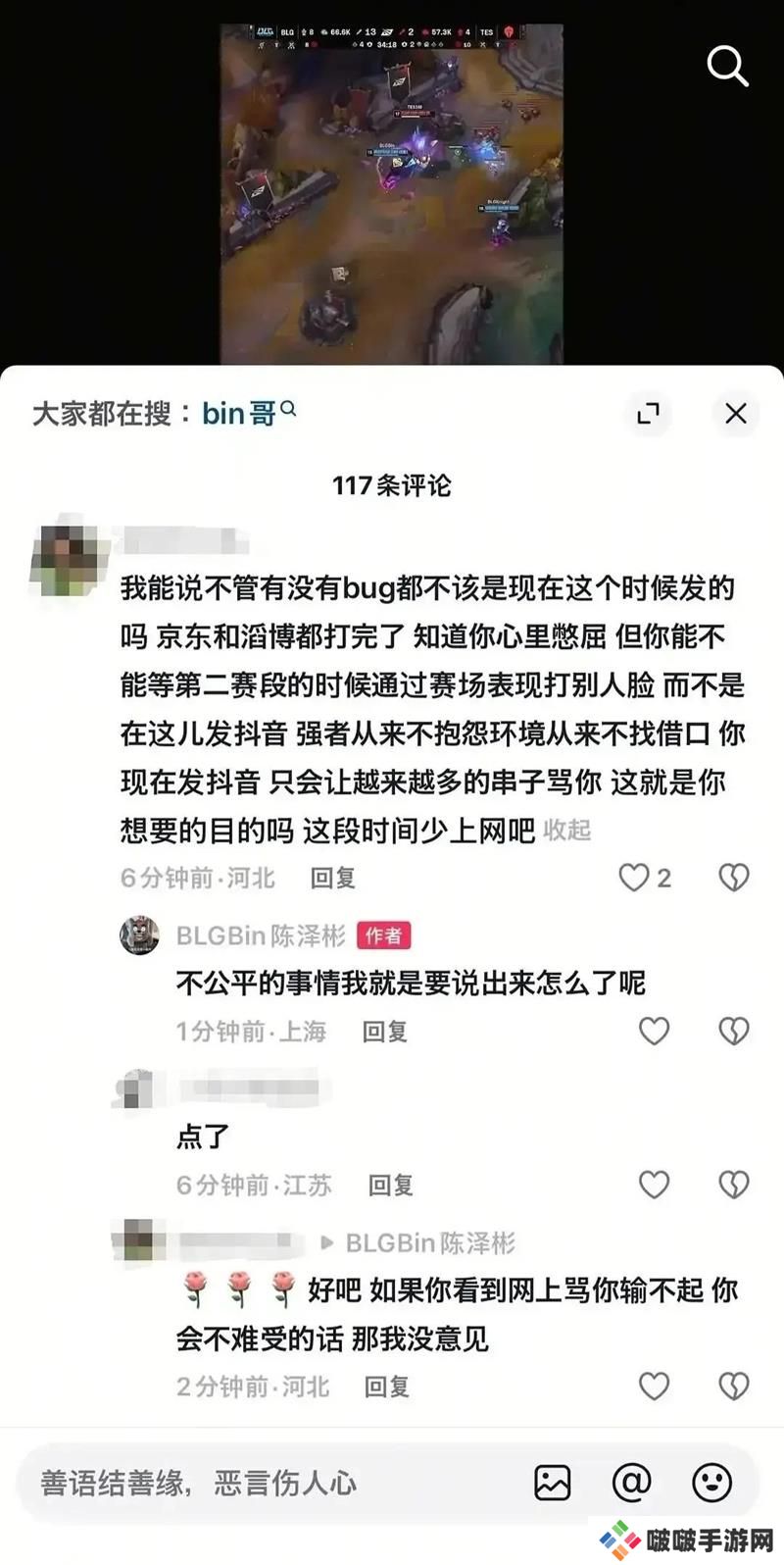Expand the comments panel to full screen
Screen dimensions: 784x1565
coord(648,414)
